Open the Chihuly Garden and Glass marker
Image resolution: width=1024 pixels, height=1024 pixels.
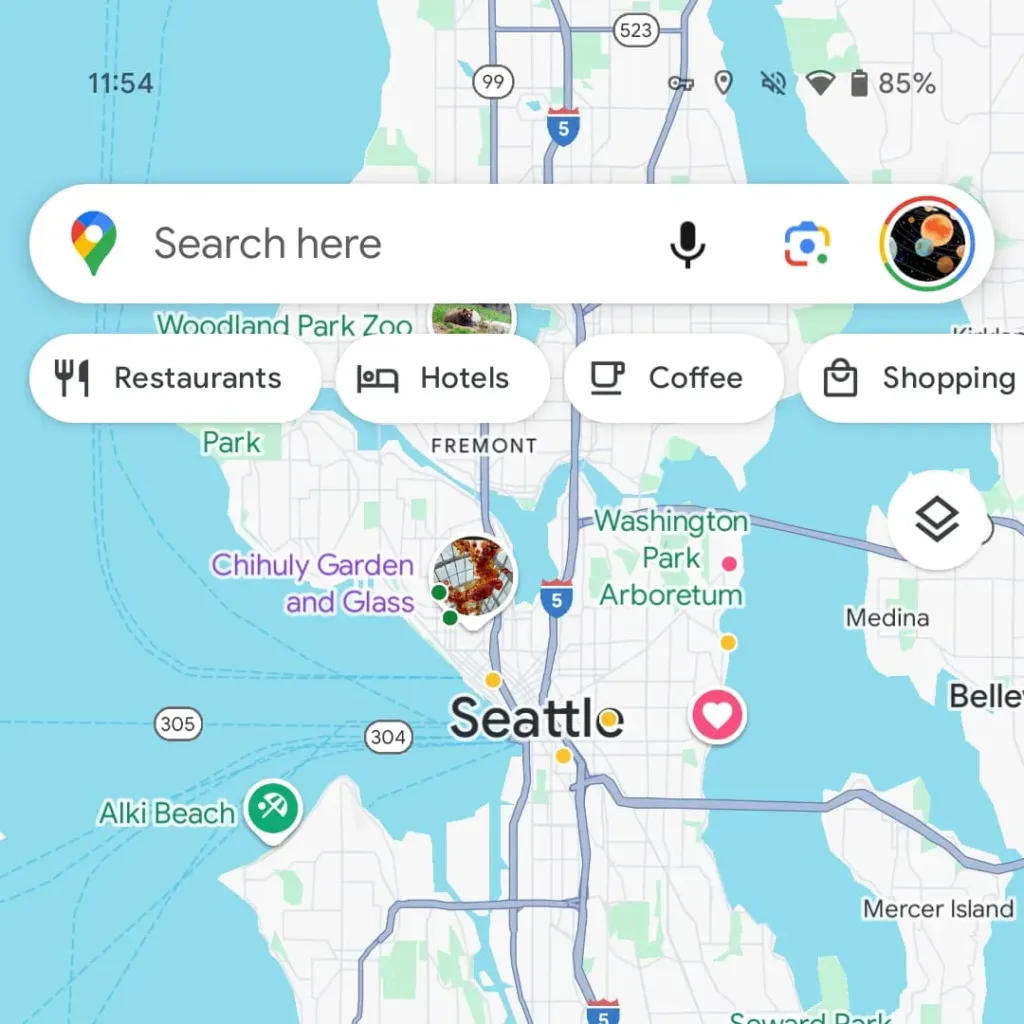pyautogui.click(x=473, y=575)
